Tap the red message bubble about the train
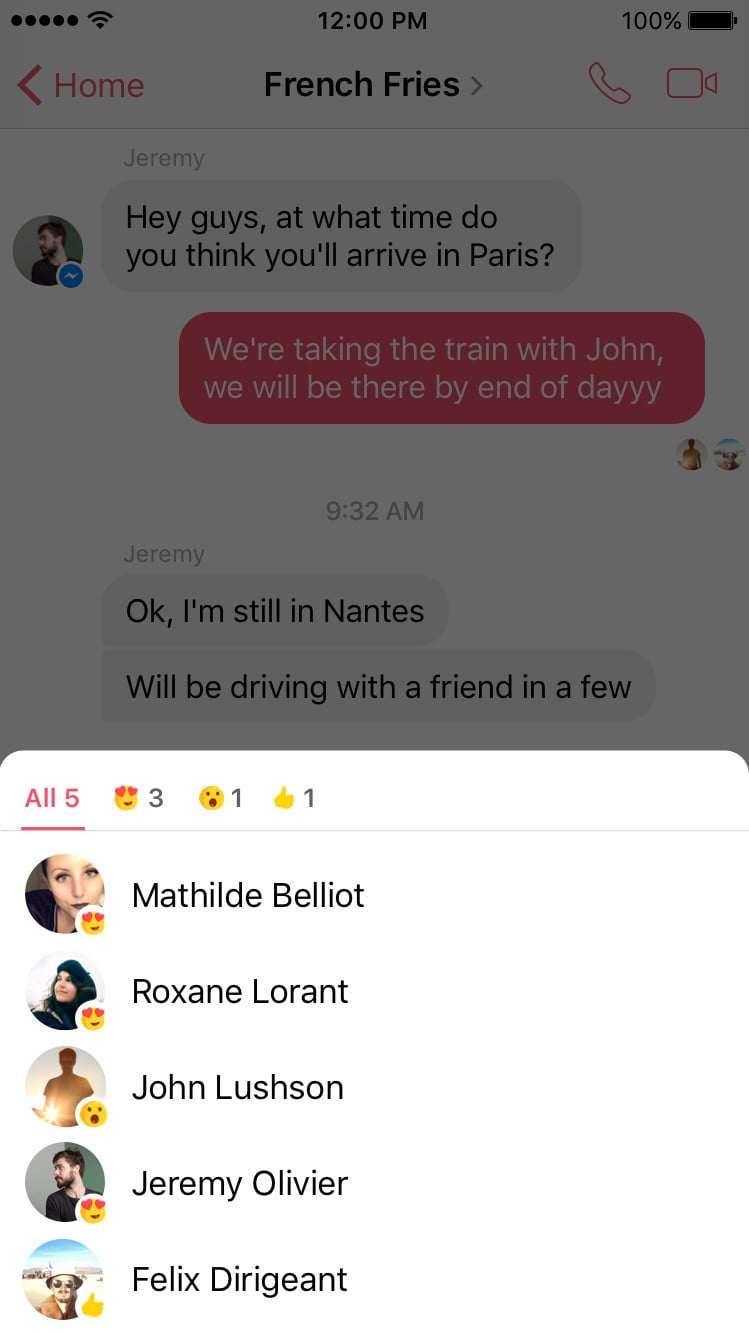The height and width of the screenshot is (1333, 749). coord(441,368)
